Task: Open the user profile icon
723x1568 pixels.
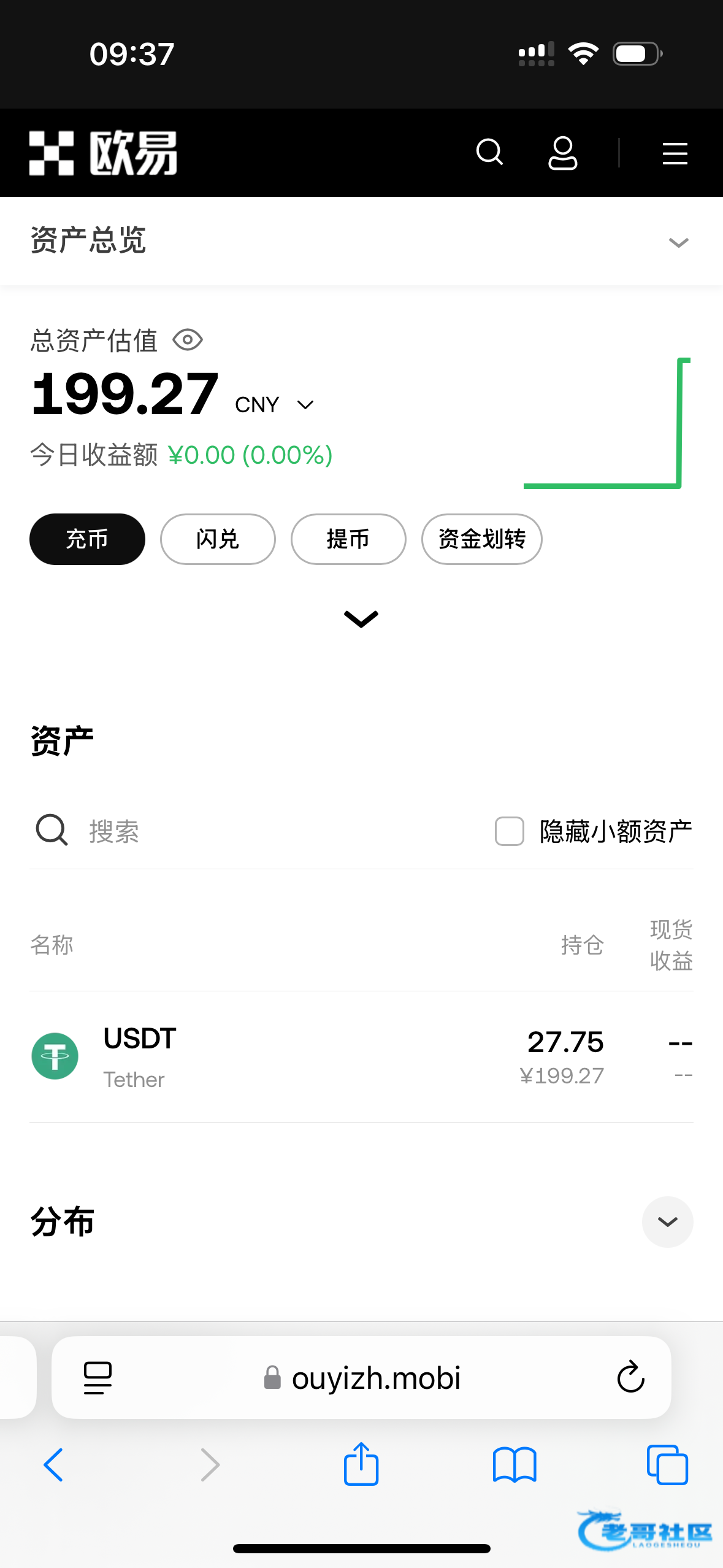Action: (x=562, y=153)
